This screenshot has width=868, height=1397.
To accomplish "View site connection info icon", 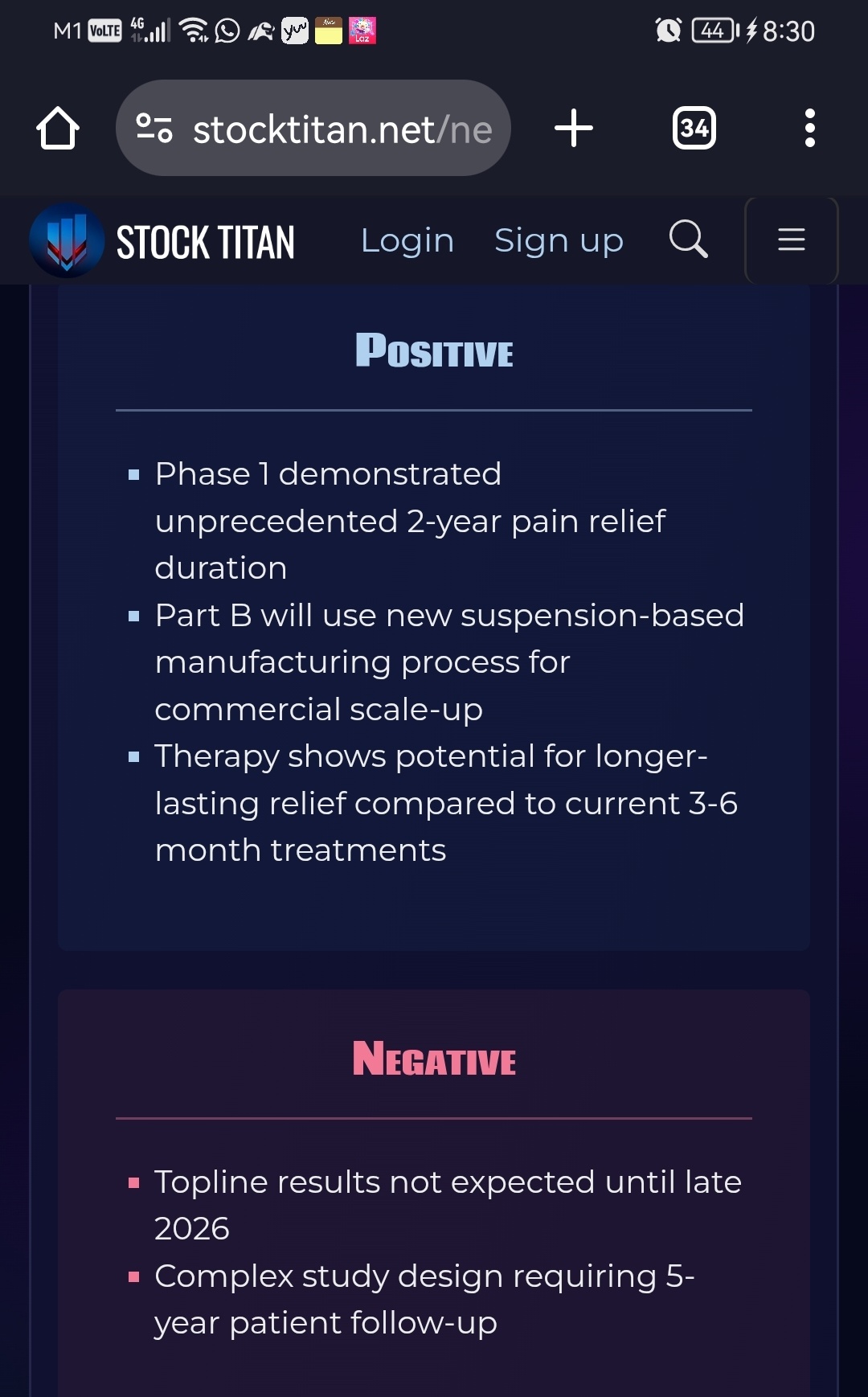I will [154, 128].
